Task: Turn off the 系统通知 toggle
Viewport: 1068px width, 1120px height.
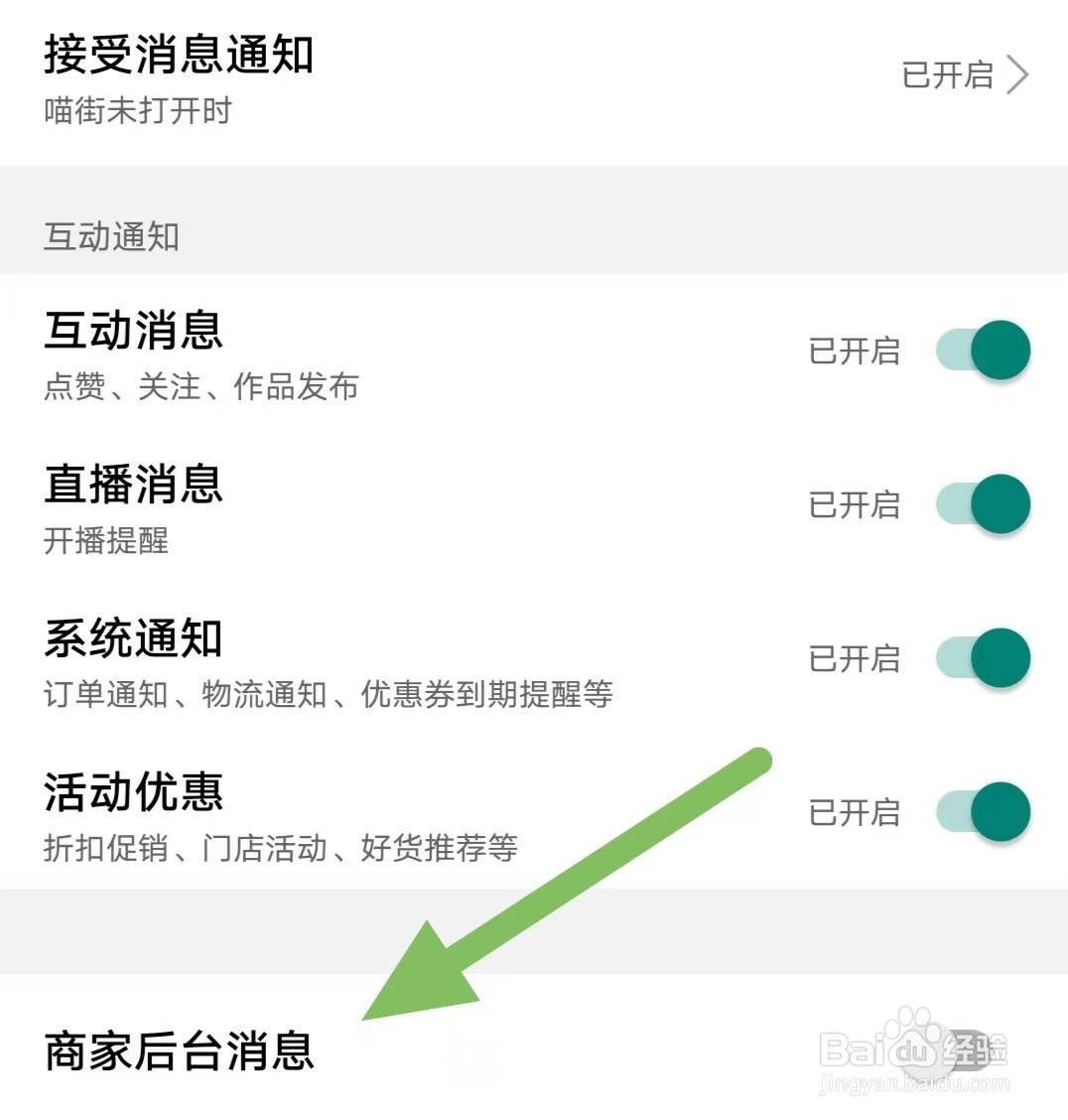Action: 983,658
